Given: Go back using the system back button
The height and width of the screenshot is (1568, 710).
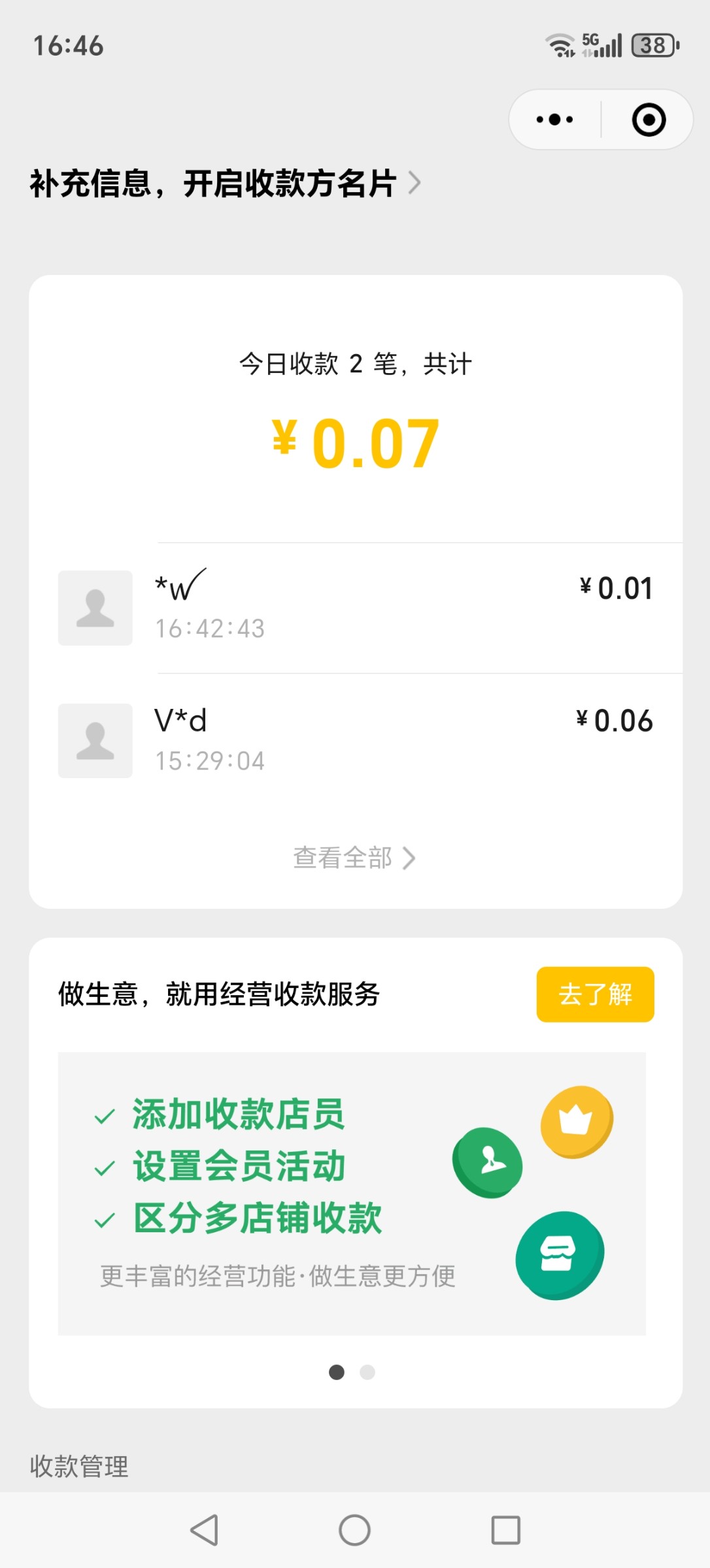Looking at the screenshot, I should [204, 1530].
